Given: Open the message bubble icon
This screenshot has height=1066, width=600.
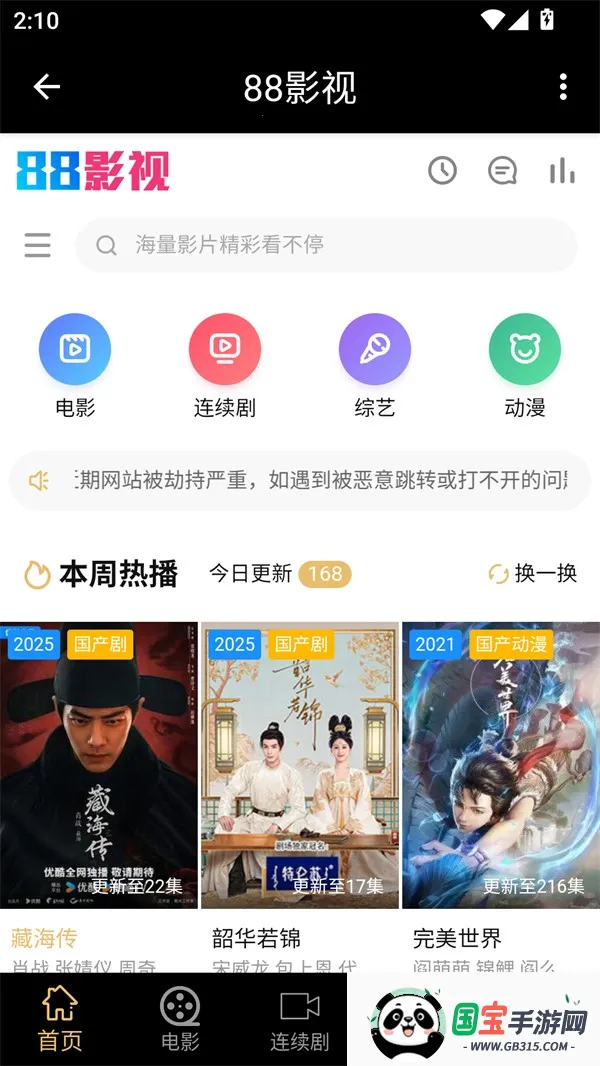Looking at the screenshot, I should (x=502, y=171).
